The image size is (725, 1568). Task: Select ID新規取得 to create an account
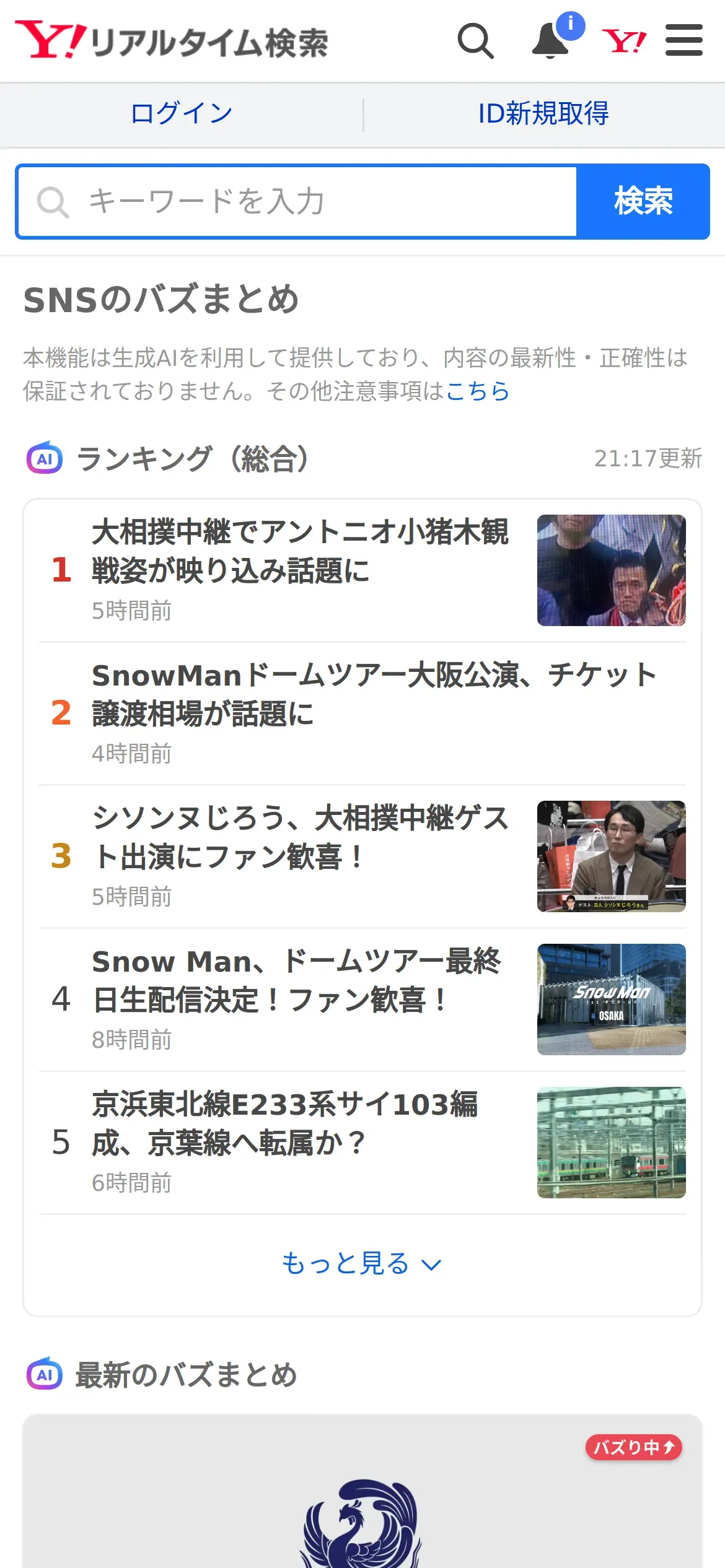click(x=543, y=114)
